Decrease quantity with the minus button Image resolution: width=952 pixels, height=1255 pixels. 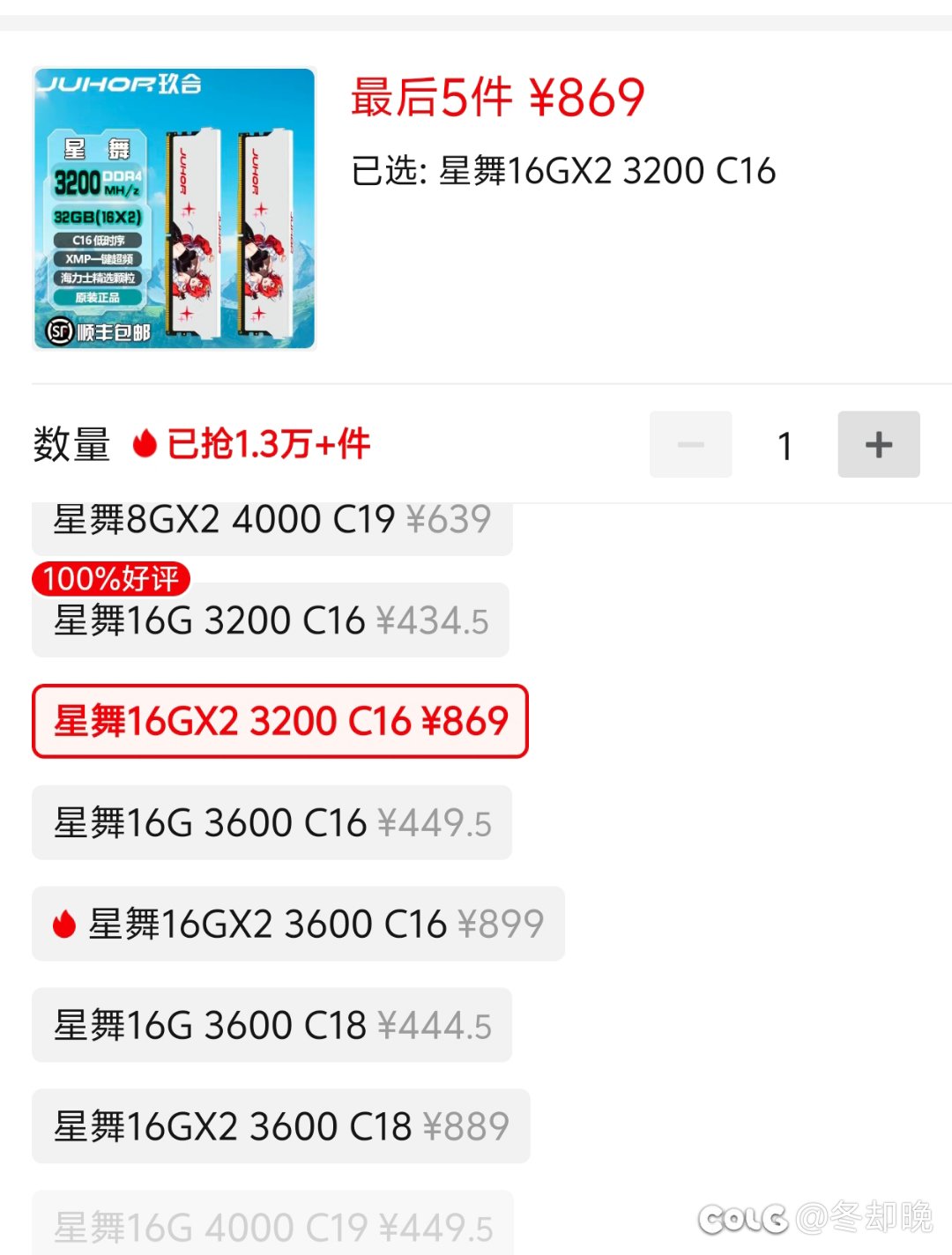coord(690,444)
